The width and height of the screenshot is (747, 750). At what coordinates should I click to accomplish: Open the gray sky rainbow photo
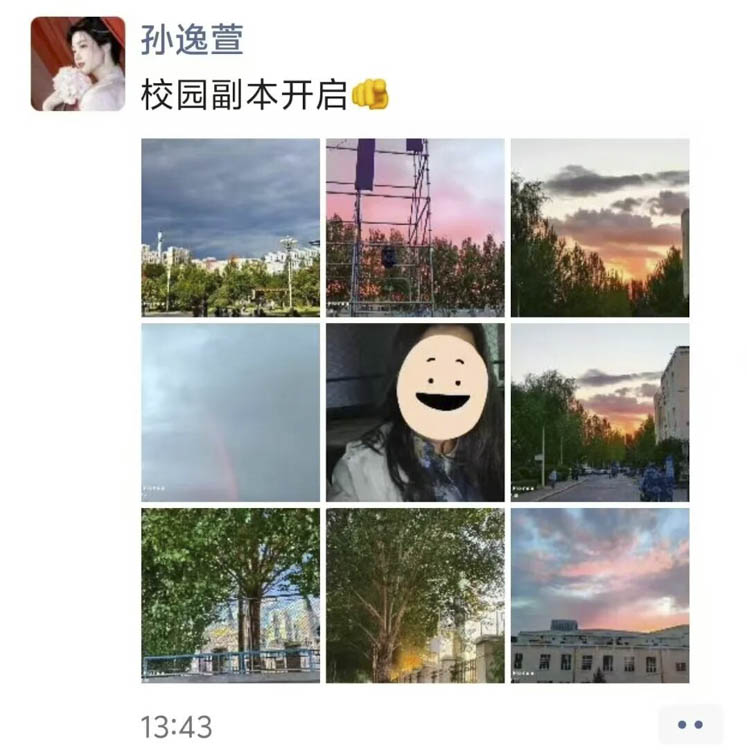coord(230,412)
